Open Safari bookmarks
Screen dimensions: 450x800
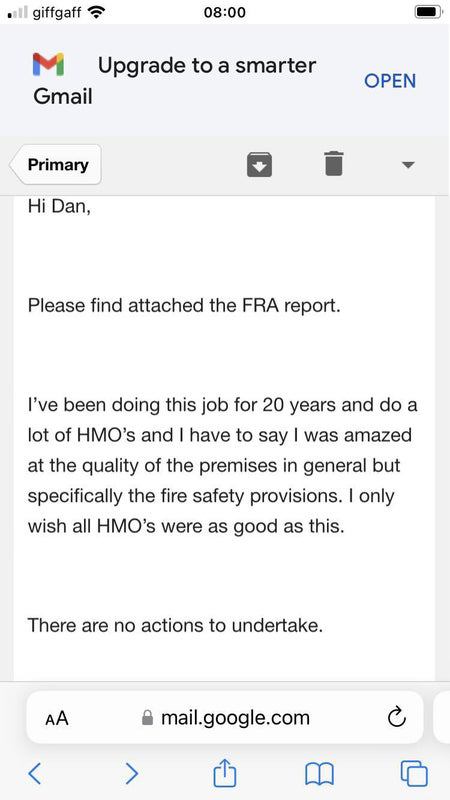click(x=319, y=774)
